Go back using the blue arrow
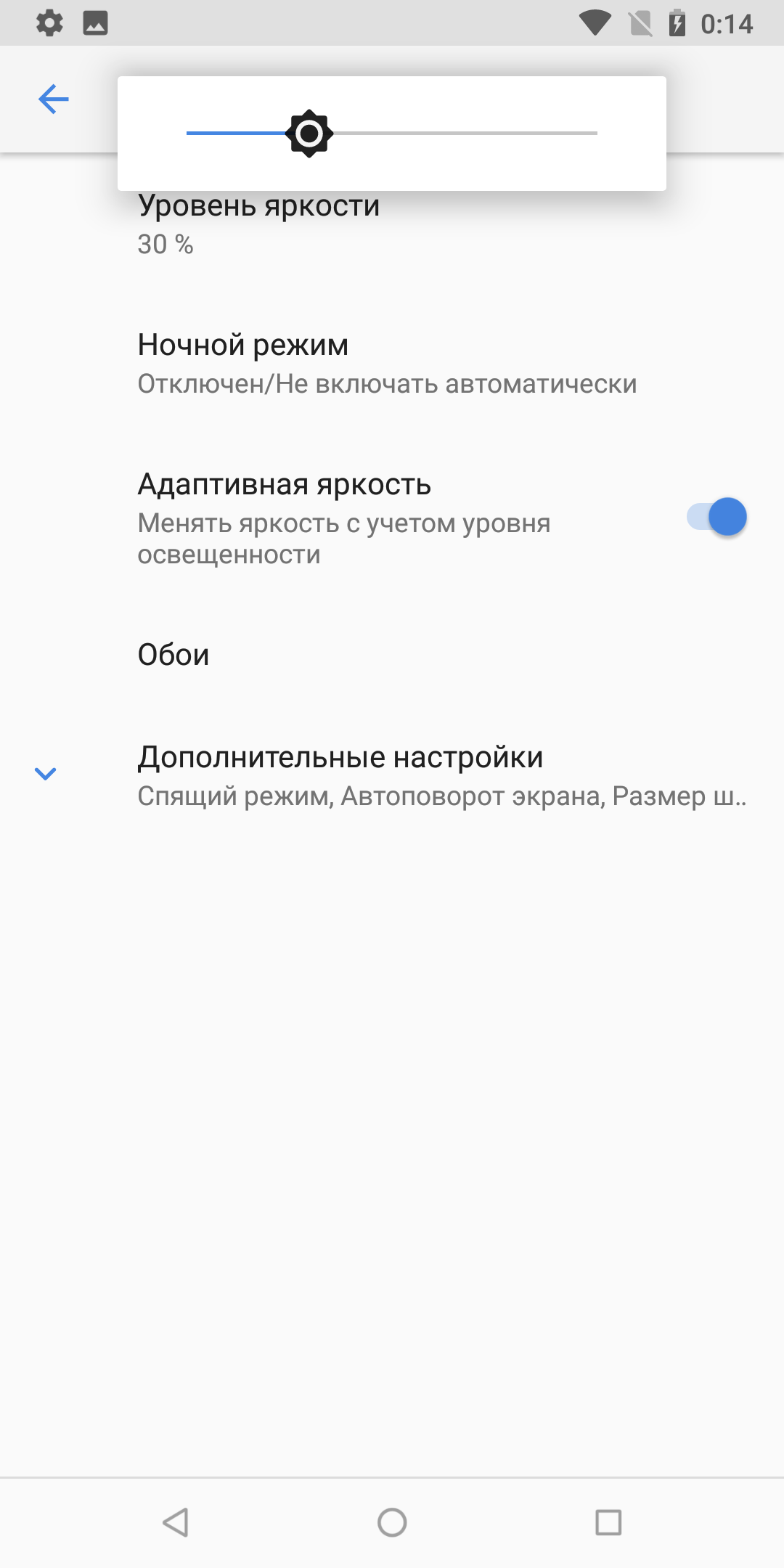This screenshot has width=784, height=1568. (x=54, y=99)
